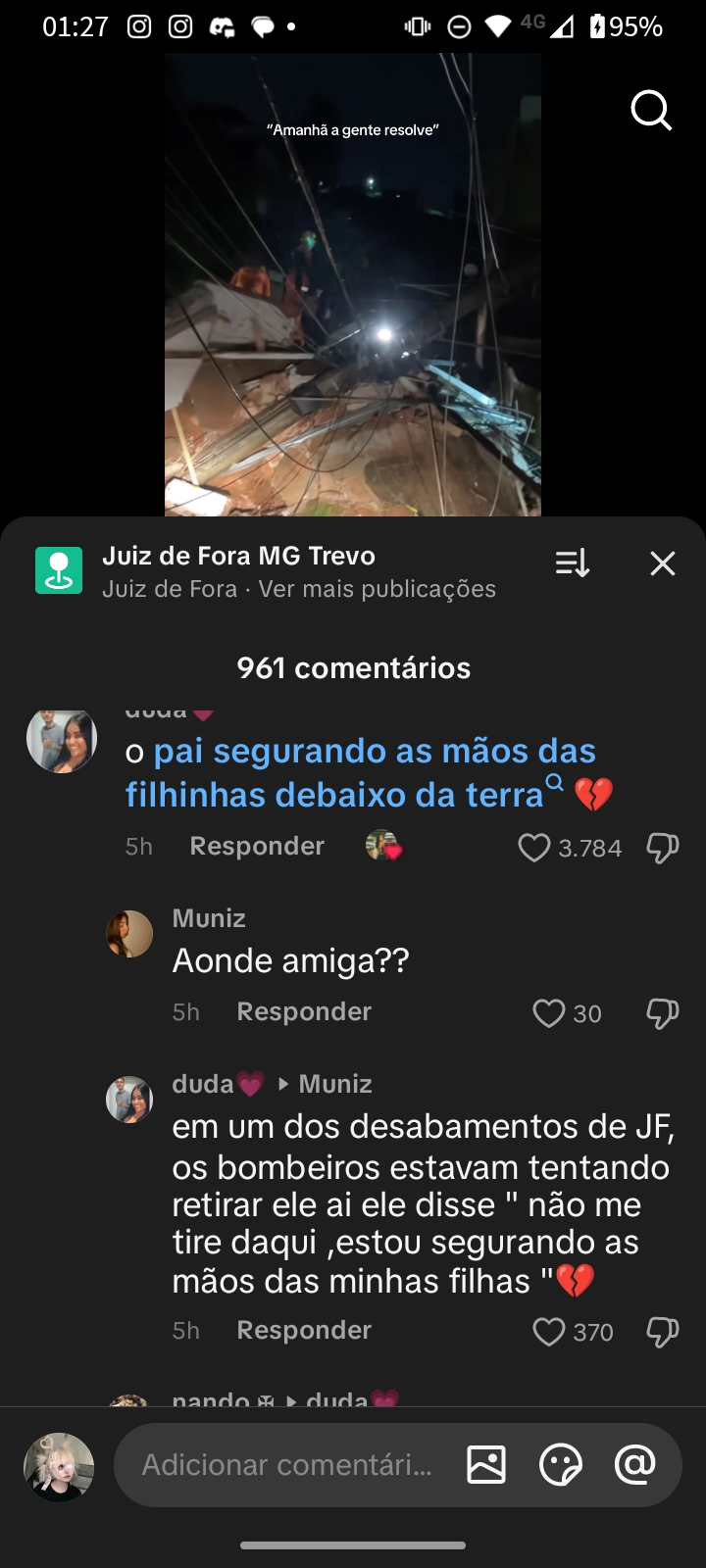Screen dimensions: 706x1568
Task: Reply to Muniz's comment
Action: (304, 1012)
